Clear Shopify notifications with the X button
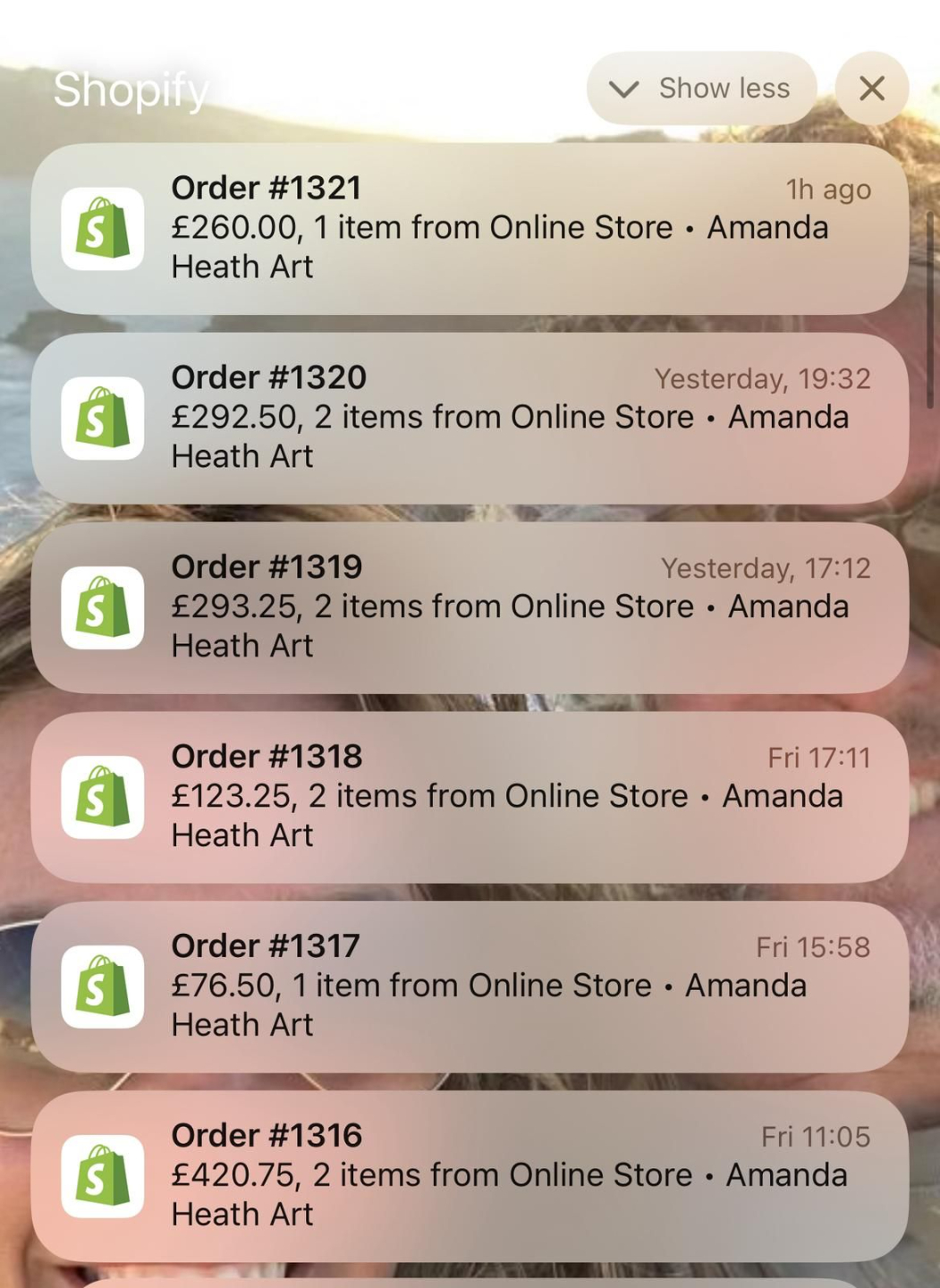This screenshot has width=940, height=1288. pos(872,89)
